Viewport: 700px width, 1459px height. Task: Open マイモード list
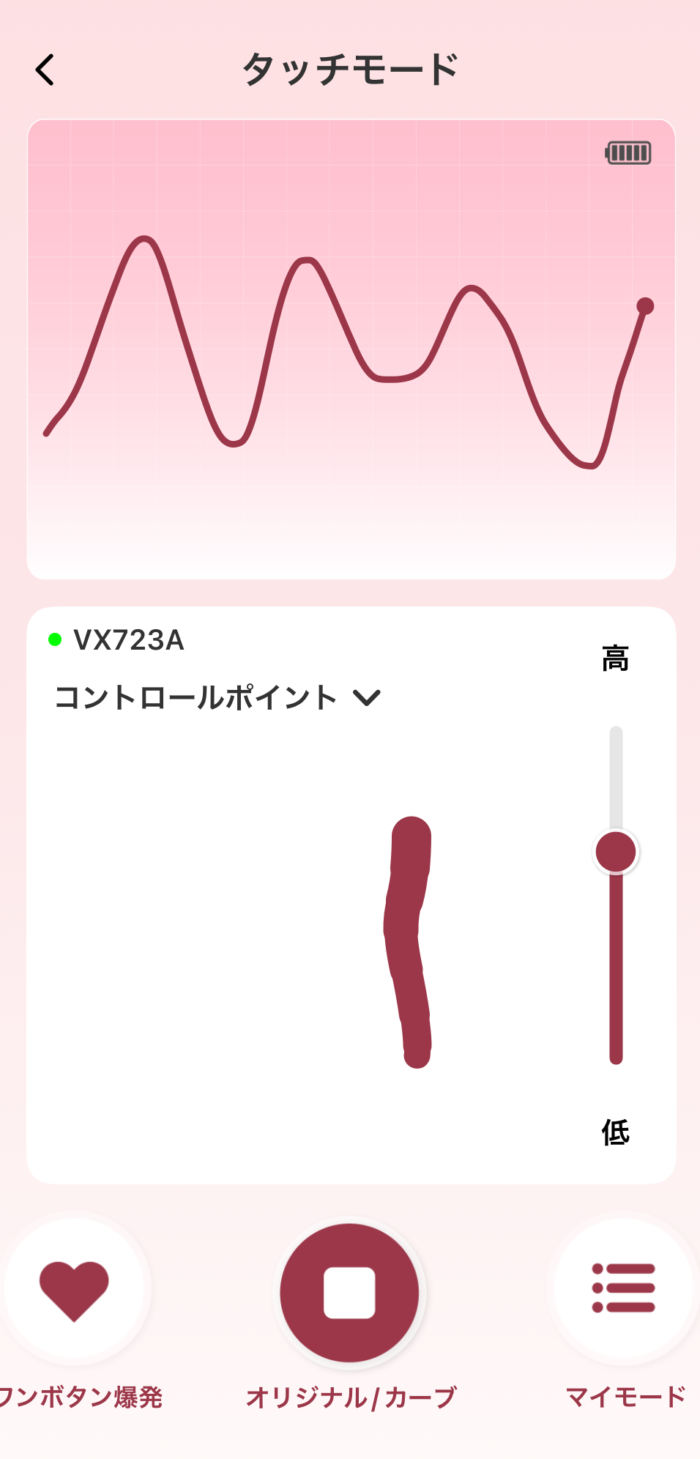tap(624, 1287)
